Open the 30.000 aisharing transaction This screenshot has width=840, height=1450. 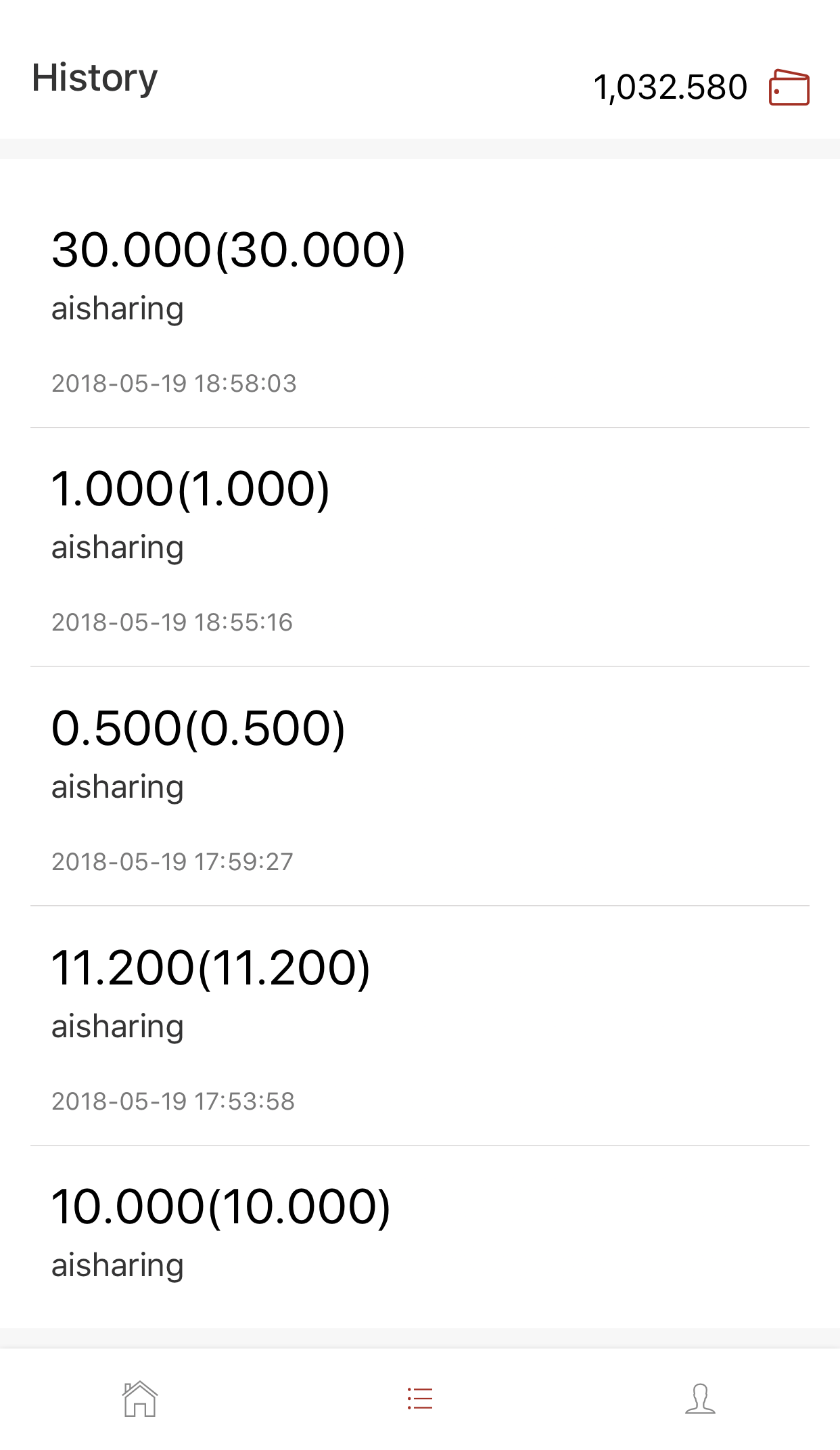(x=419, y=308)
